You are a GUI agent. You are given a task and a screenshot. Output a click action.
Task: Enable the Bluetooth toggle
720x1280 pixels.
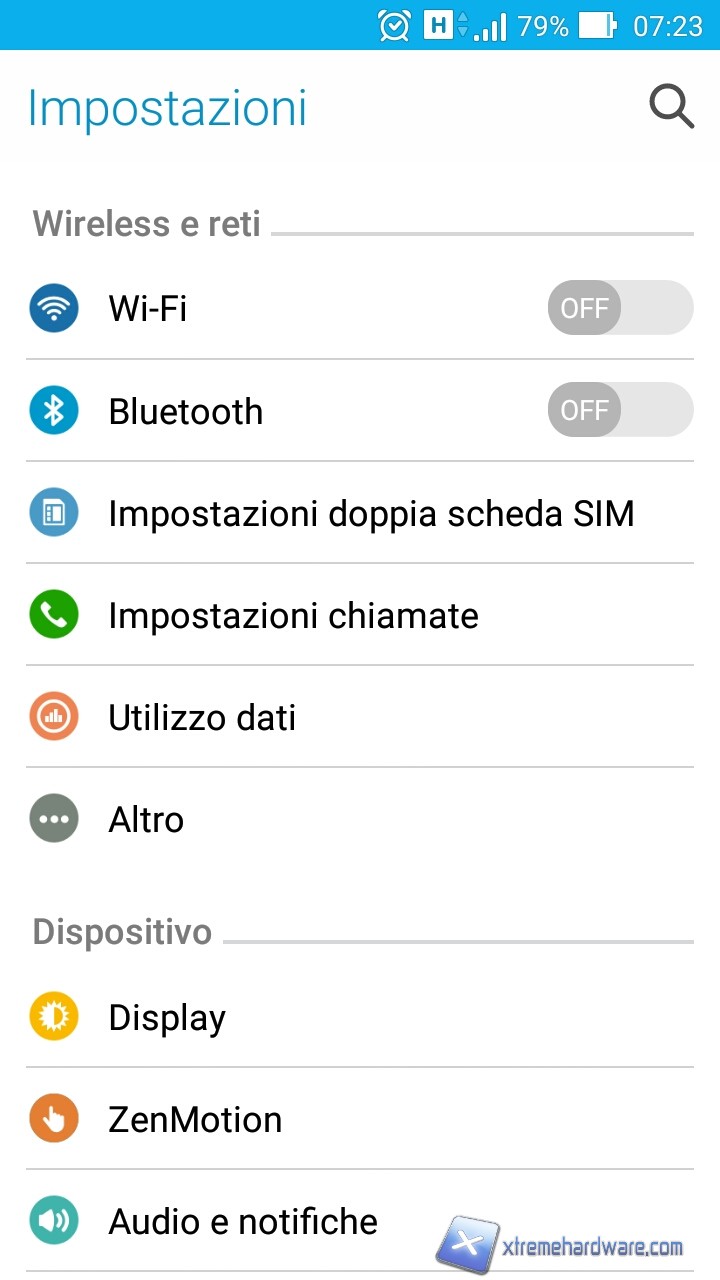pos(619,410)
